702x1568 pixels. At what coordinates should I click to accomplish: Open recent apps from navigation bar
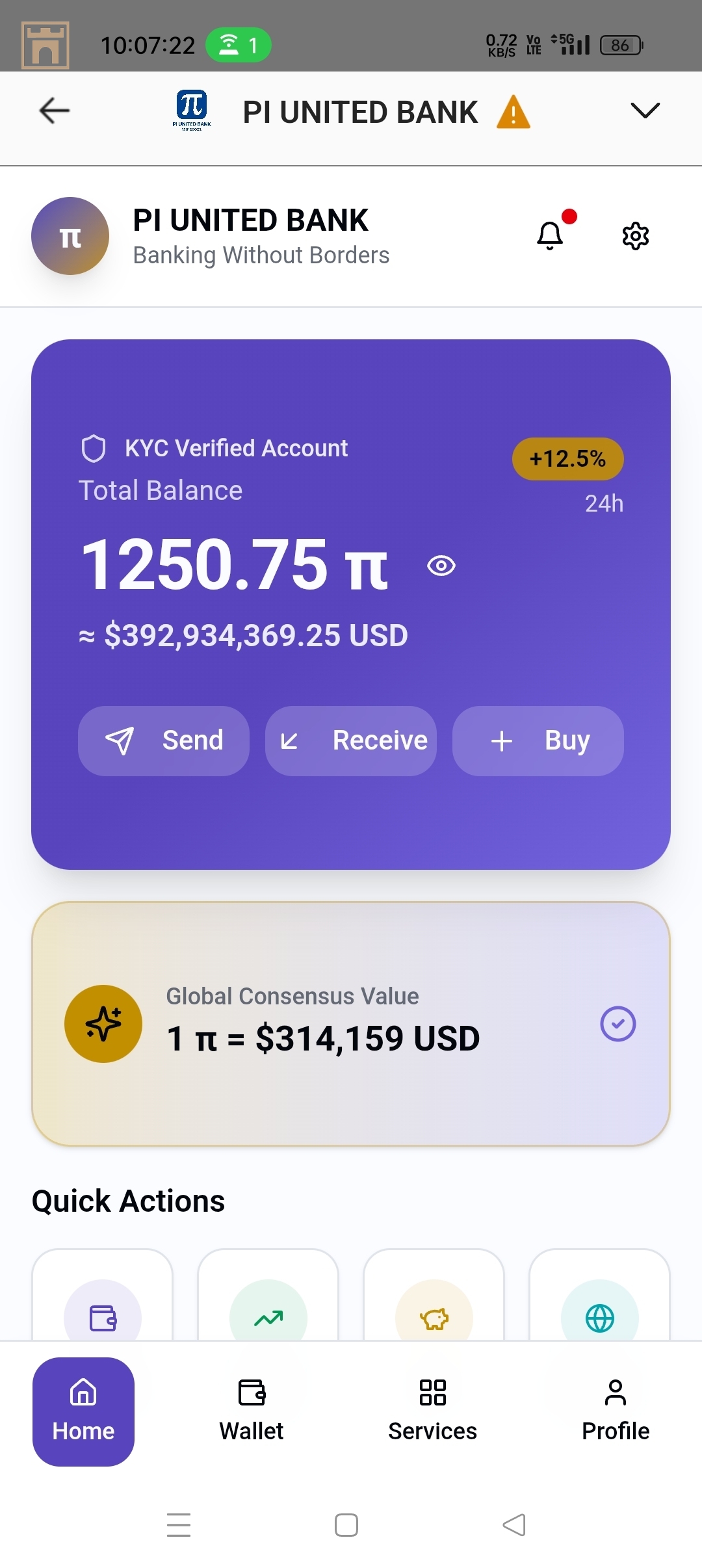pos(179,1524)
